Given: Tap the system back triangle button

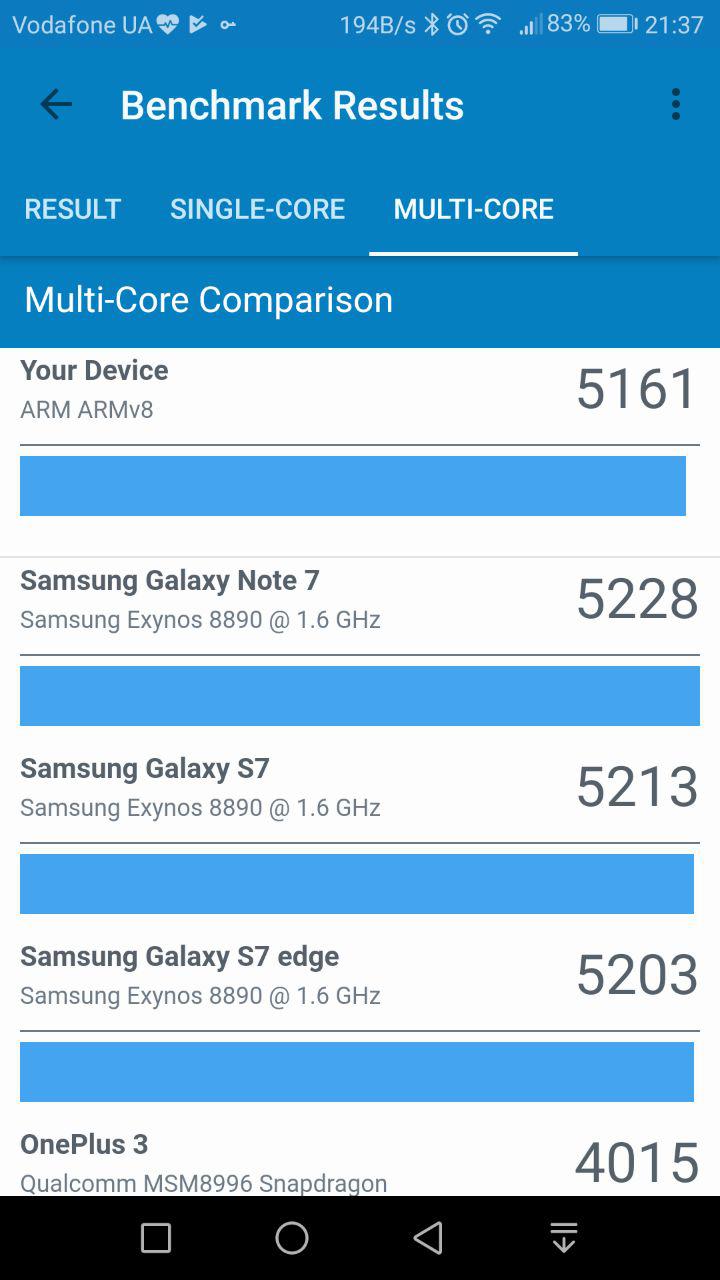Looking at the screenshot, I should [428, 1238].
